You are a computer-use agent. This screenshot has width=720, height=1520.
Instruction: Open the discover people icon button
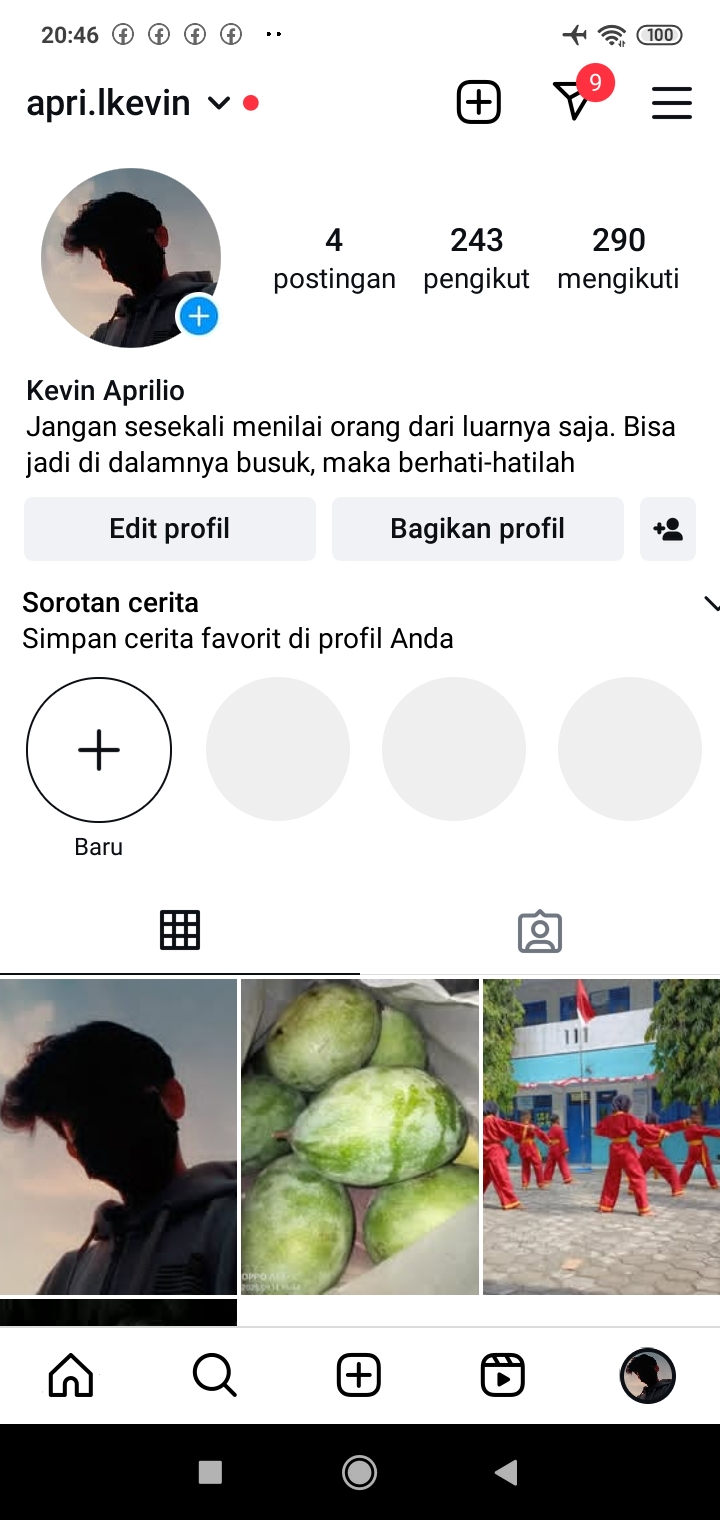667,528
